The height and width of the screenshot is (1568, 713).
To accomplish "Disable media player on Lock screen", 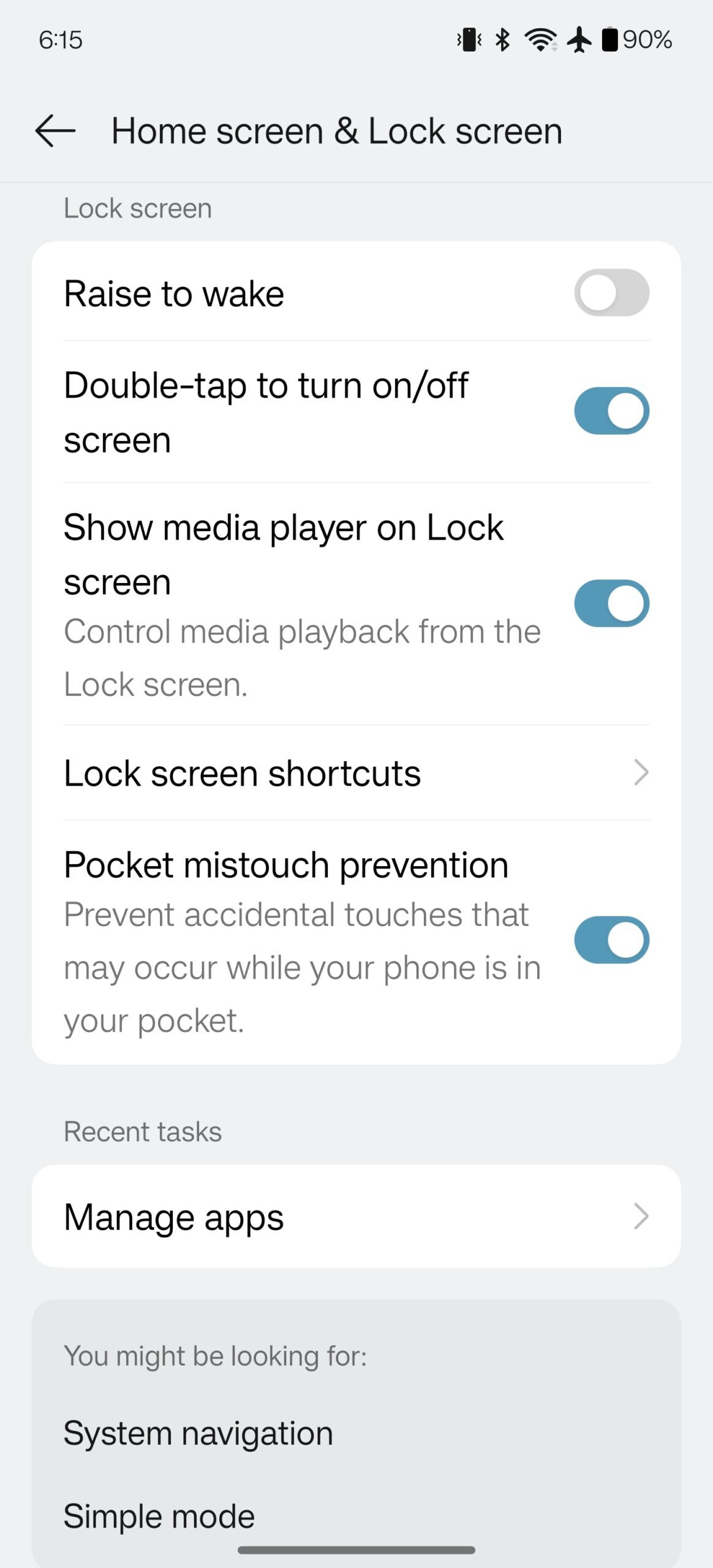I will [611, 603].
